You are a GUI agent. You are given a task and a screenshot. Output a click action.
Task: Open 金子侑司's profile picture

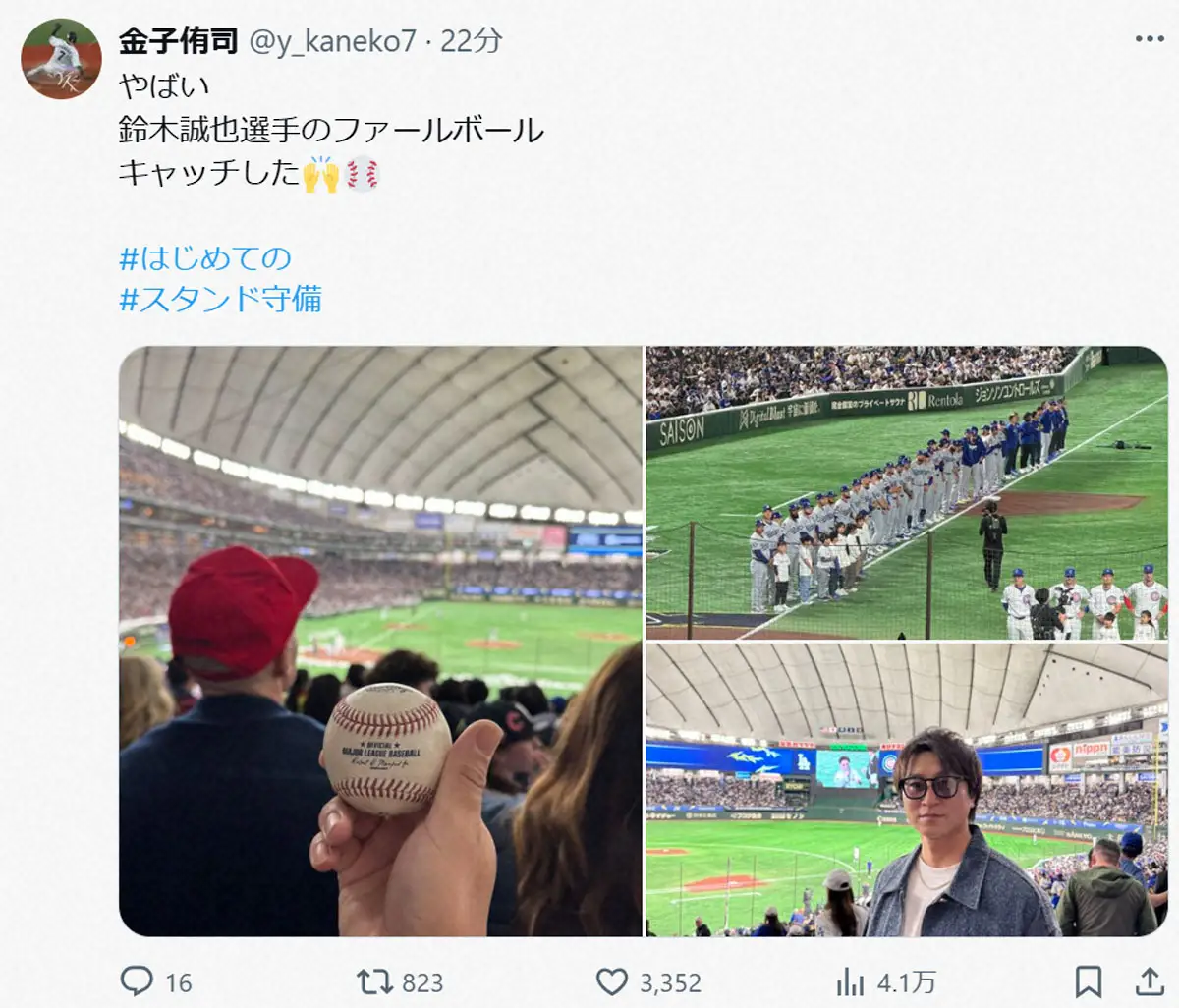[61, 59]
